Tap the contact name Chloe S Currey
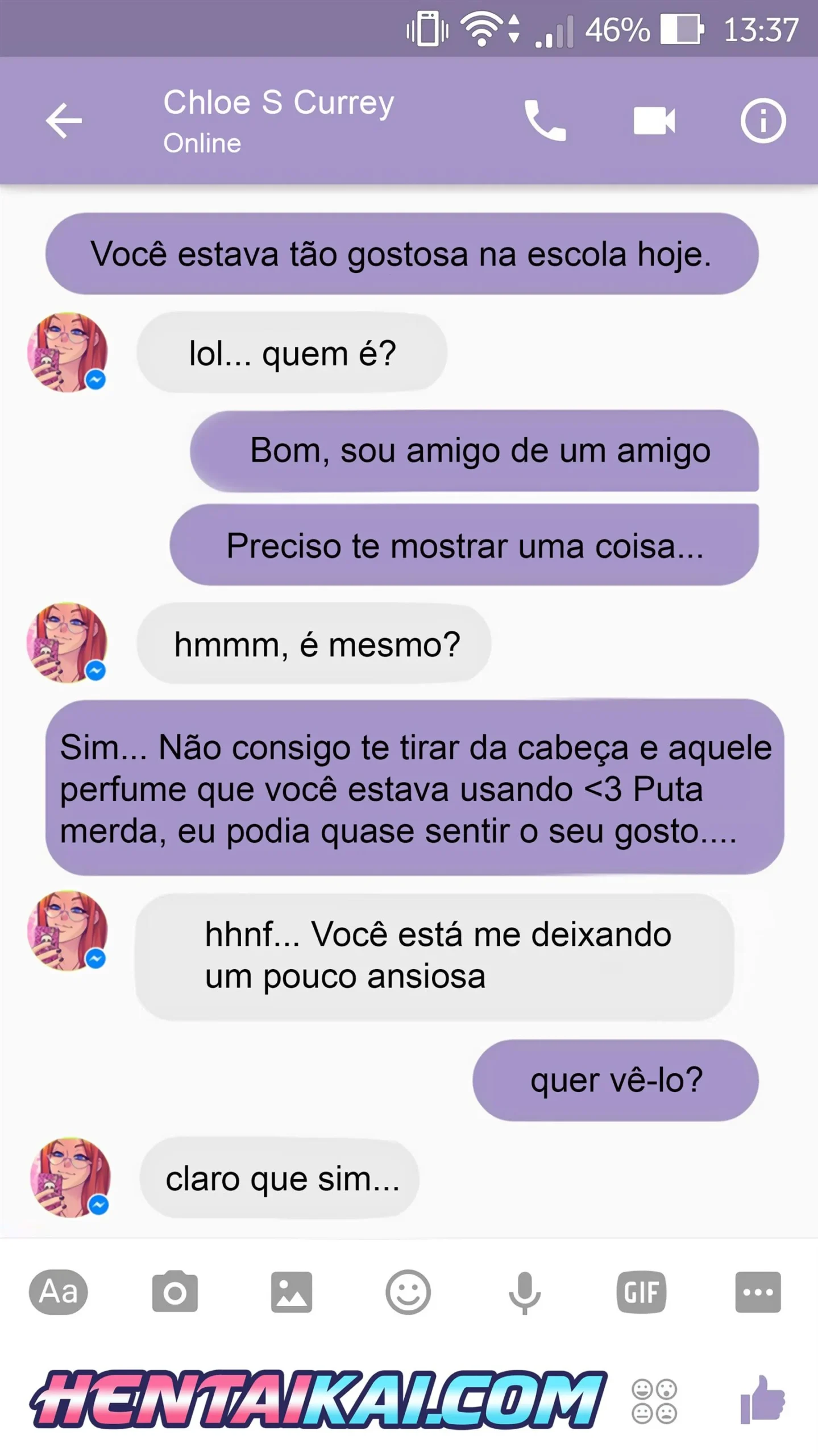818x1456 pixels. pyautogui.click(x=277, y=104)
